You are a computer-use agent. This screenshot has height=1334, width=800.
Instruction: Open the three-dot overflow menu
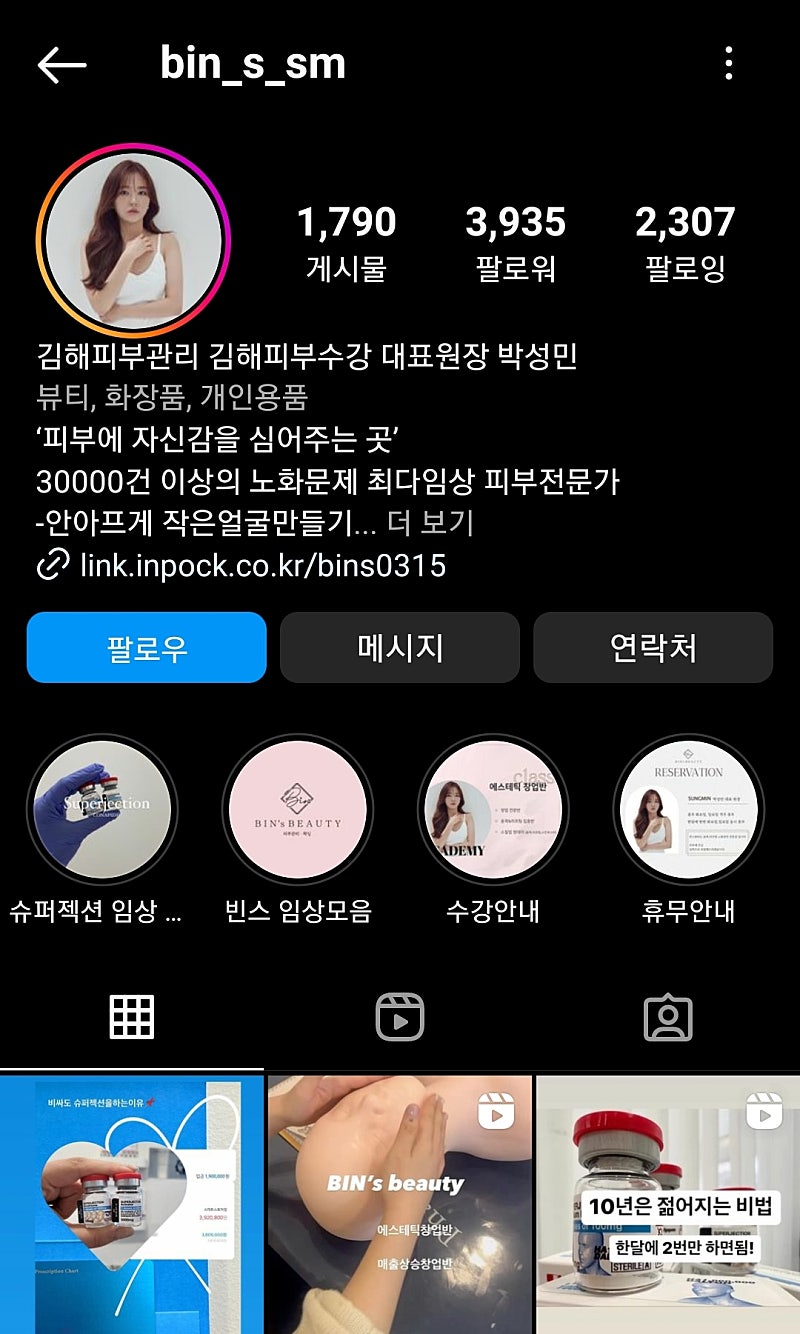pyautogui.click(x=729, y=64)
